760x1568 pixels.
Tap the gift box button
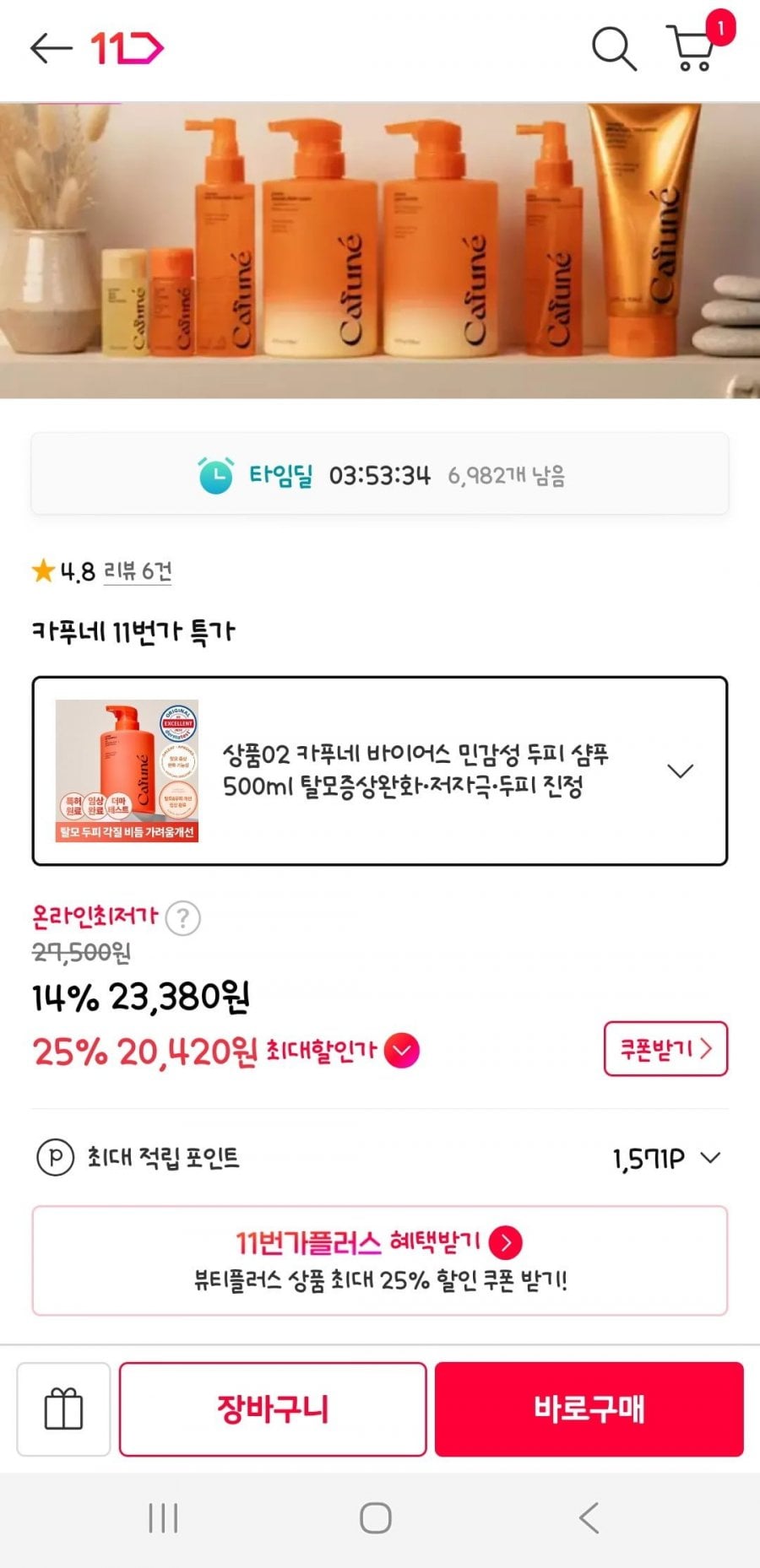click(63, 1408)
